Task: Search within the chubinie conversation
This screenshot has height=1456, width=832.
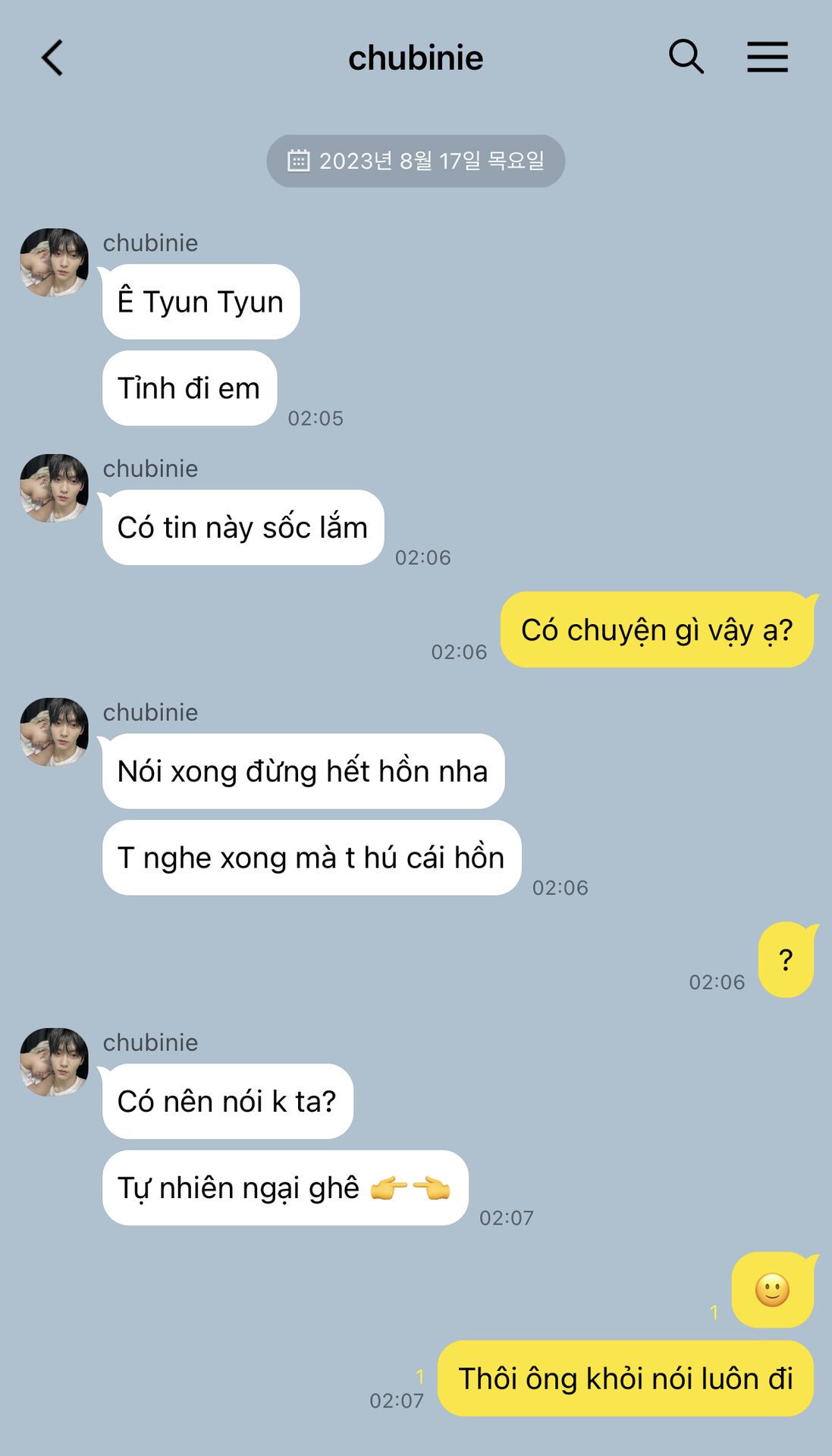Action: pos(686,57)
